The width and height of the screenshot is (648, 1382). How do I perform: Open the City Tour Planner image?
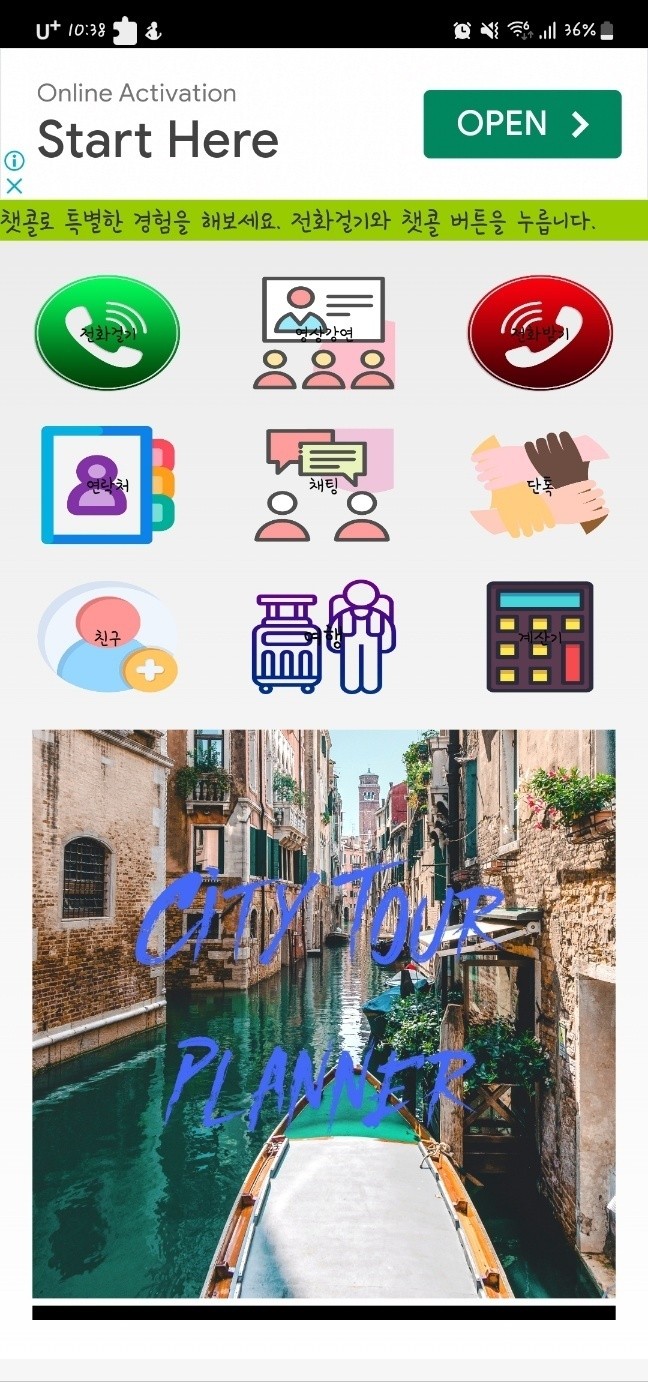(324, 1013)
